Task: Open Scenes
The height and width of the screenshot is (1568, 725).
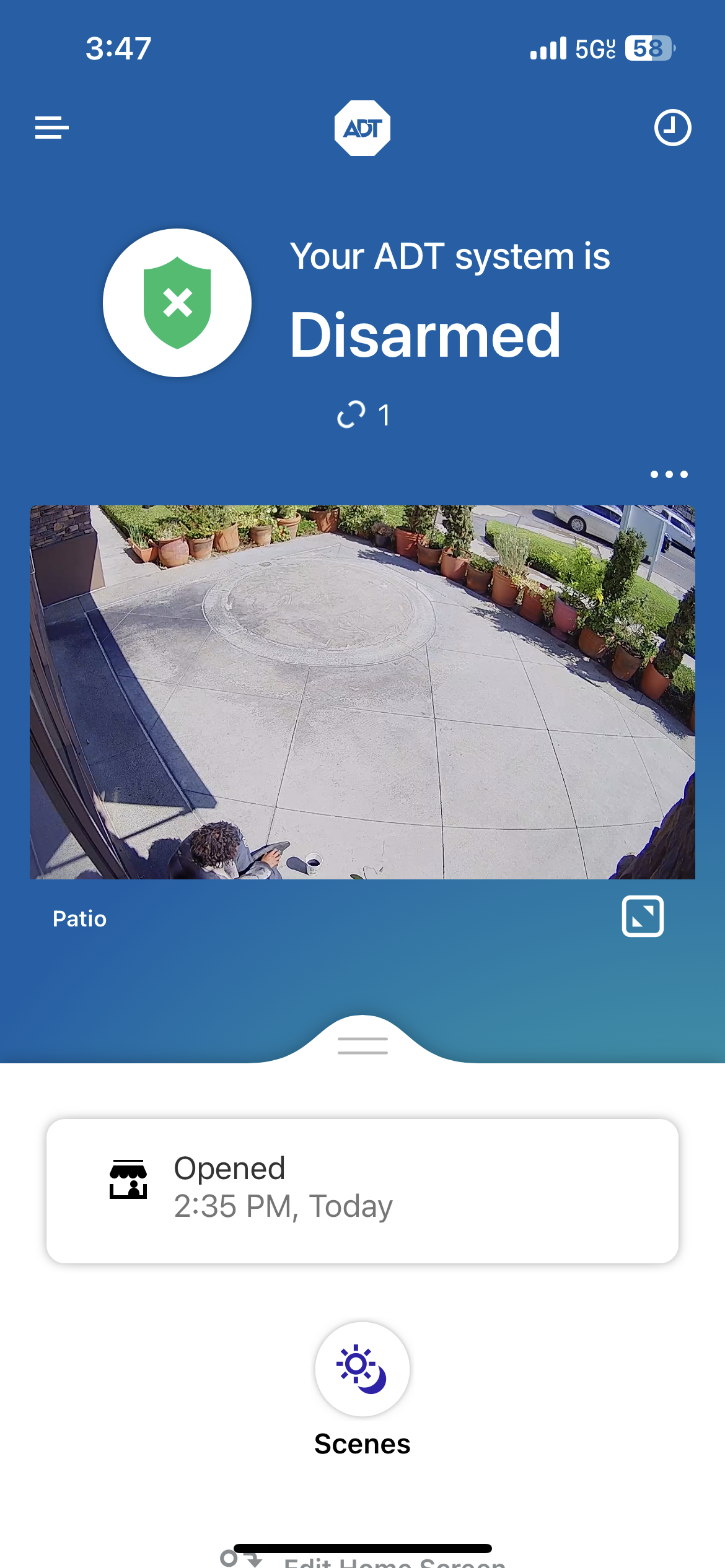Action: point(362,1390)
